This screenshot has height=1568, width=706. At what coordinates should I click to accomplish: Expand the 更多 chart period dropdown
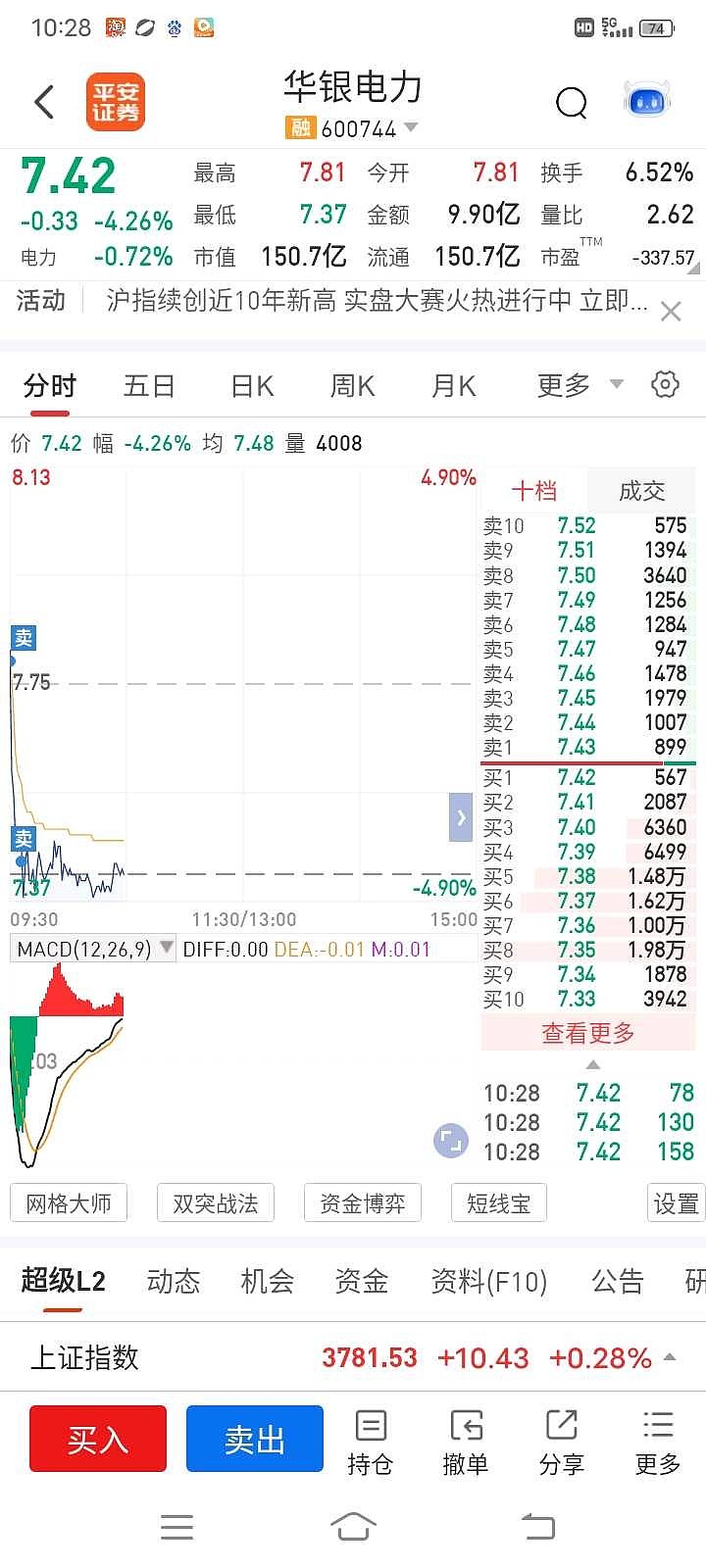[580, 385]
